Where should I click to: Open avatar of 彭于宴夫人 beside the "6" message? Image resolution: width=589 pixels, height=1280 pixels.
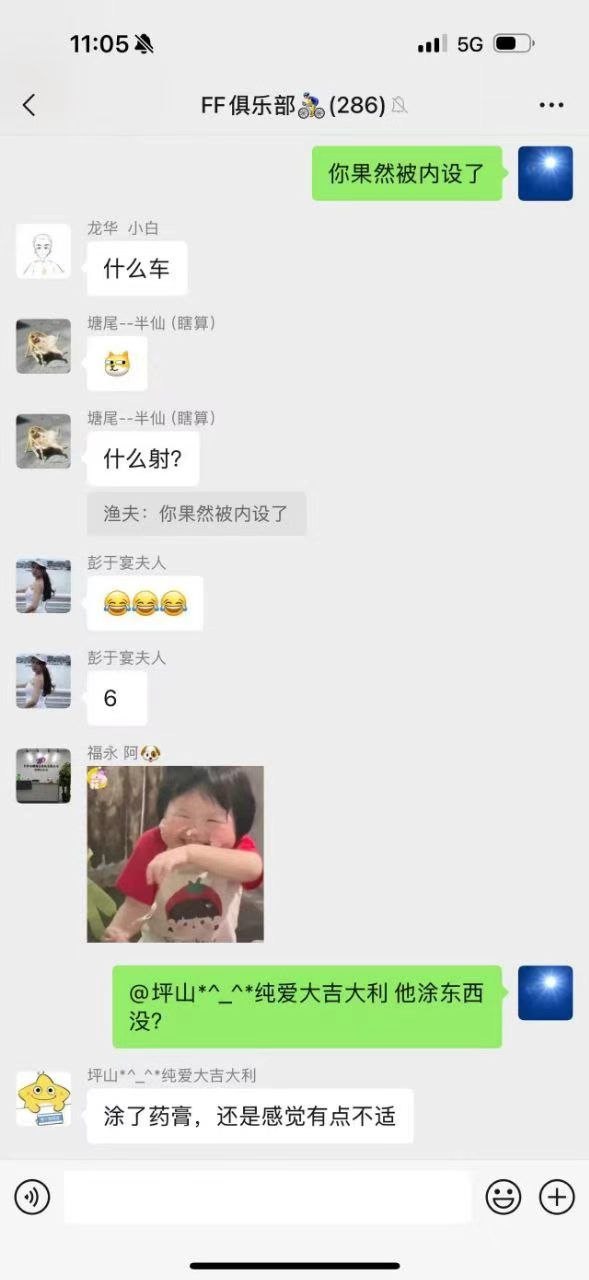43,681
